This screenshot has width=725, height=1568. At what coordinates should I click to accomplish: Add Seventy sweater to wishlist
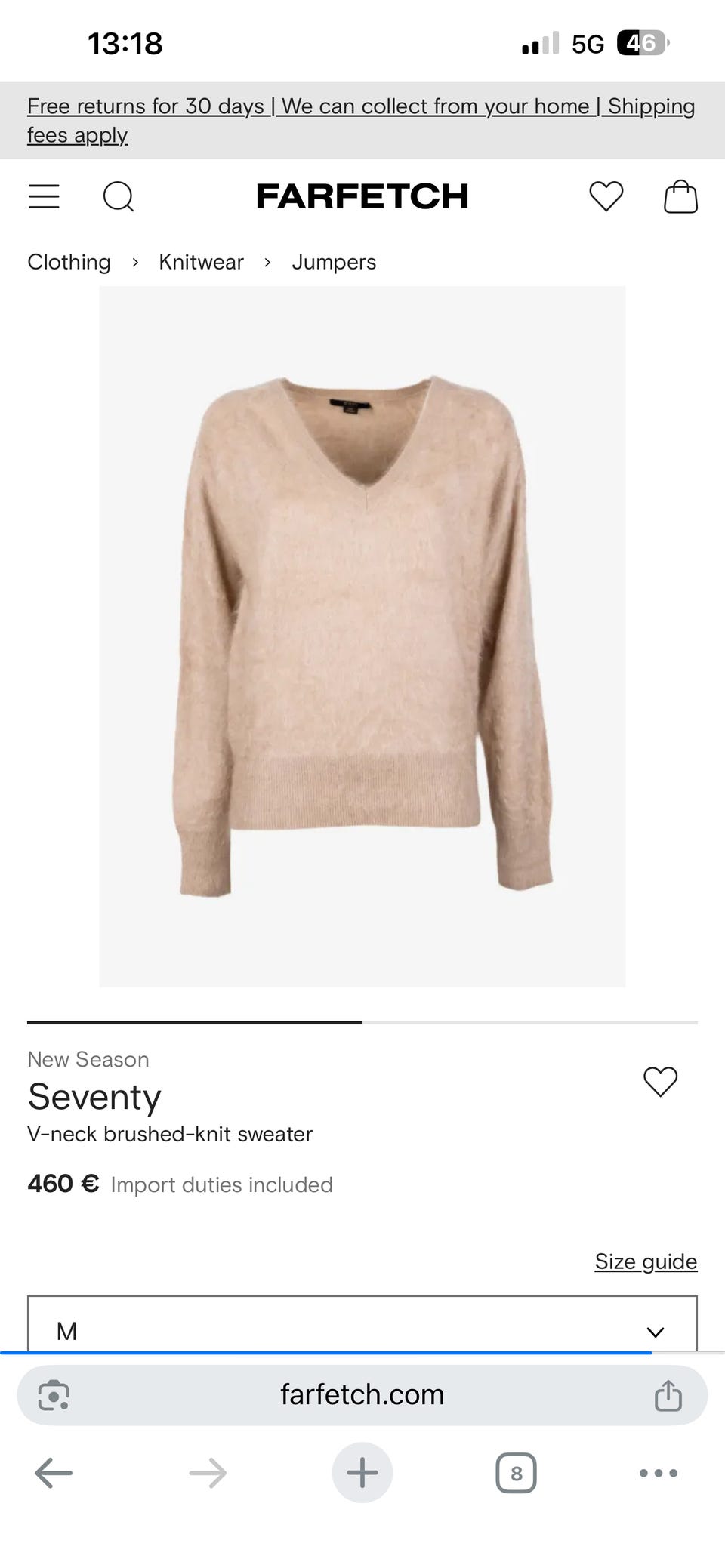coord(660,1082)
